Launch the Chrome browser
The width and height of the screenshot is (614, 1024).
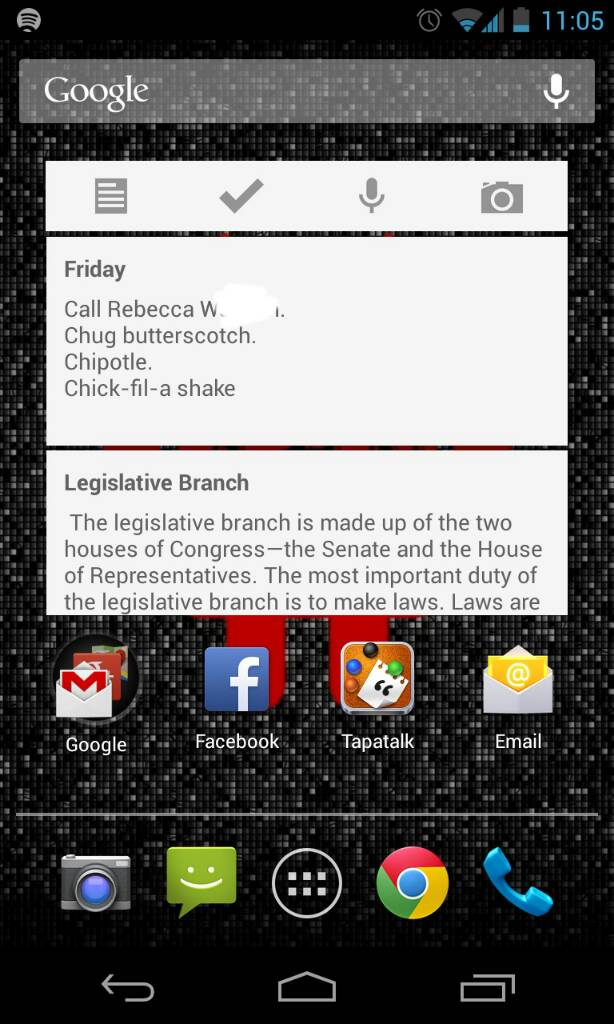coord(412,882)
